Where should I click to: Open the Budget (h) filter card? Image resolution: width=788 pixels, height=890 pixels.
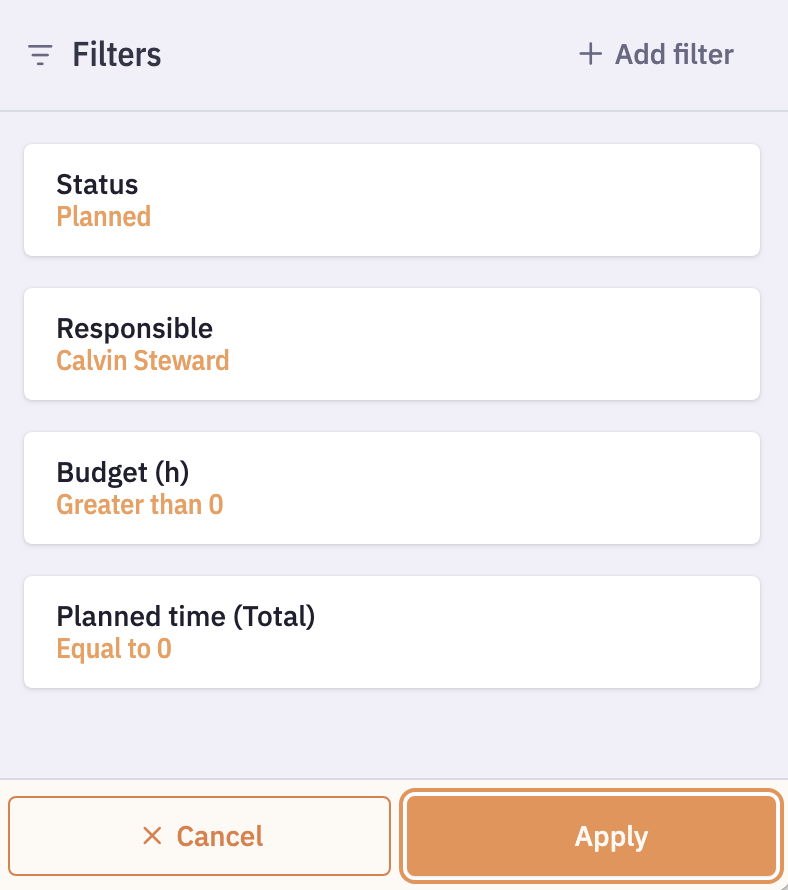[392, 487]
